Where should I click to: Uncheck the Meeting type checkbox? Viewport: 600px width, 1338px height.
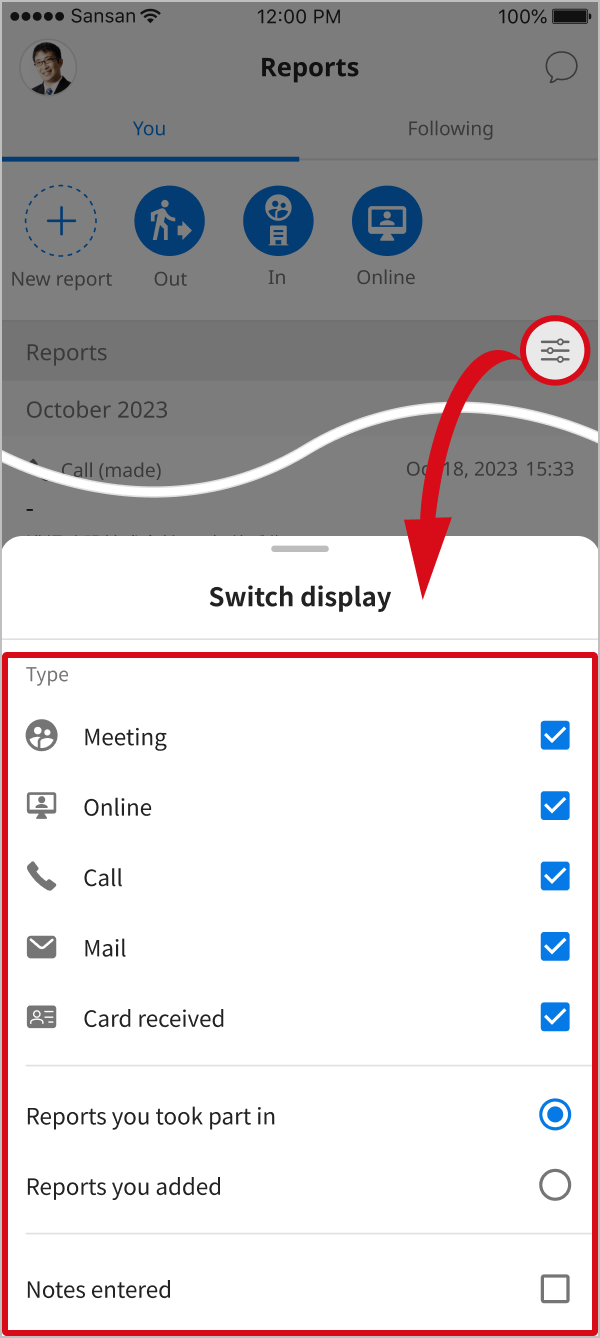[555, 736]
